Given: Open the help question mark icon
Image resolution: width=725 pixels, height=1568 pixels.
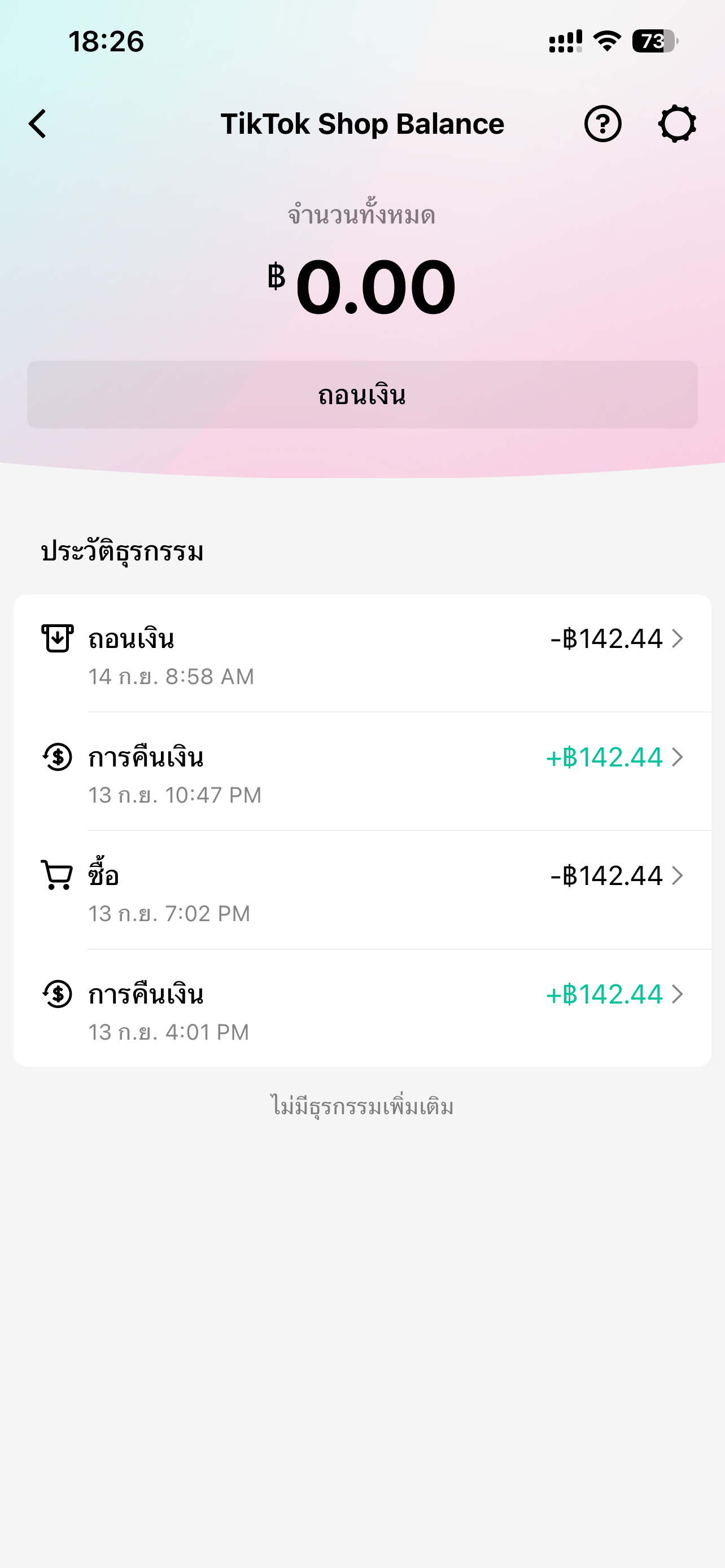Looking at the screenshot, I should pos(602,124).
